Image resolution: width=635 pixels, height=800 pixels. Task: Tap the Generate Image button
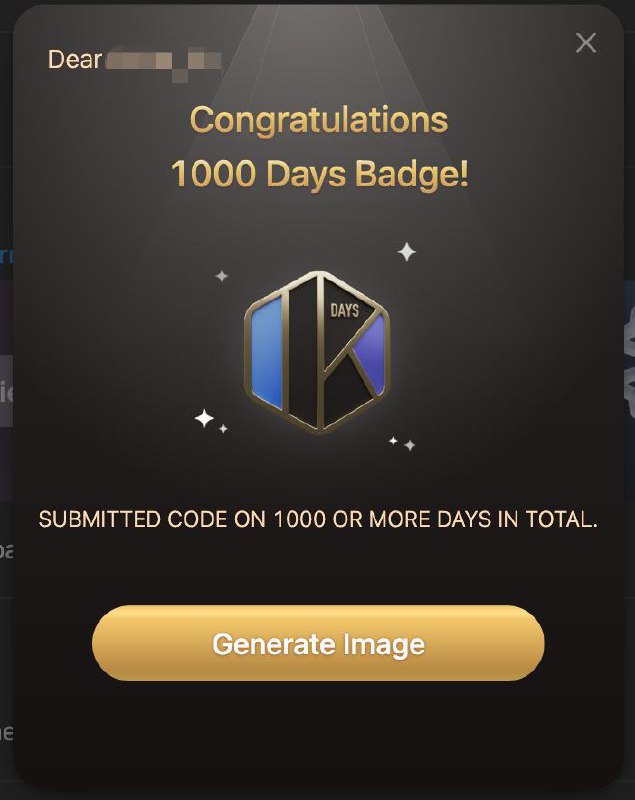tap(318, 644)
